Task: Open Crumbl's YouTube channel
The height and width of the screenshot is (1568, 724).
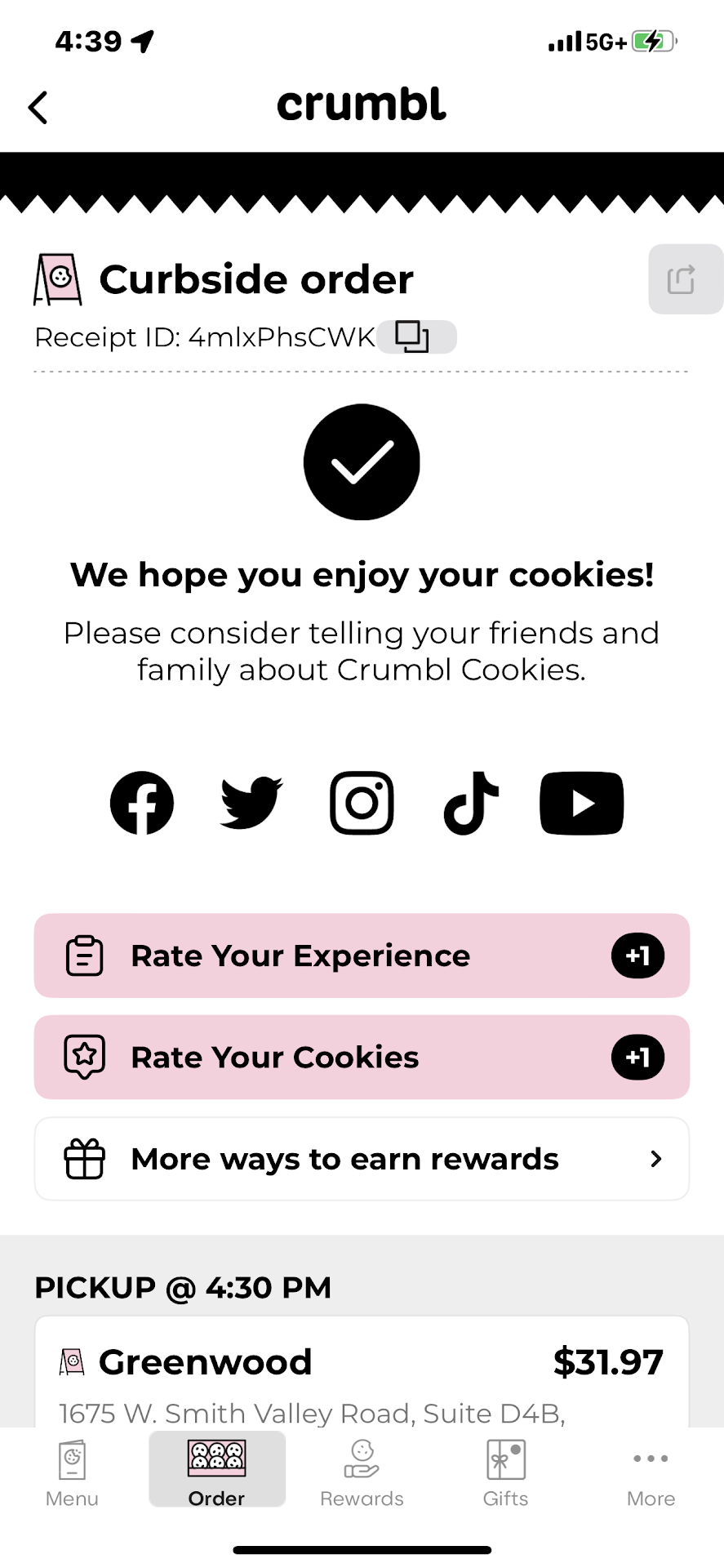Action: (581, 803)
